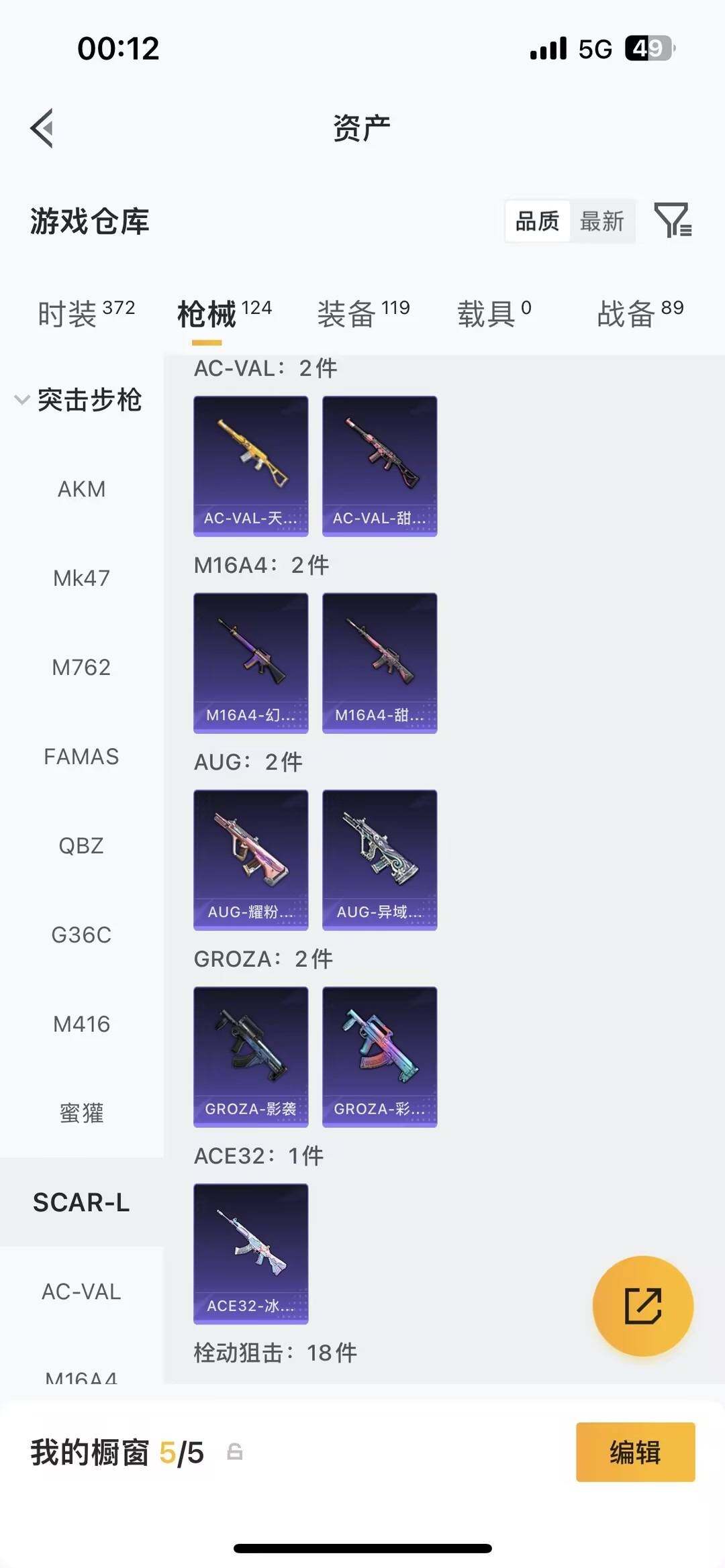Select AKM in the sidebar
Screen dimensions: 725x1568
click(x=81, y=489)
